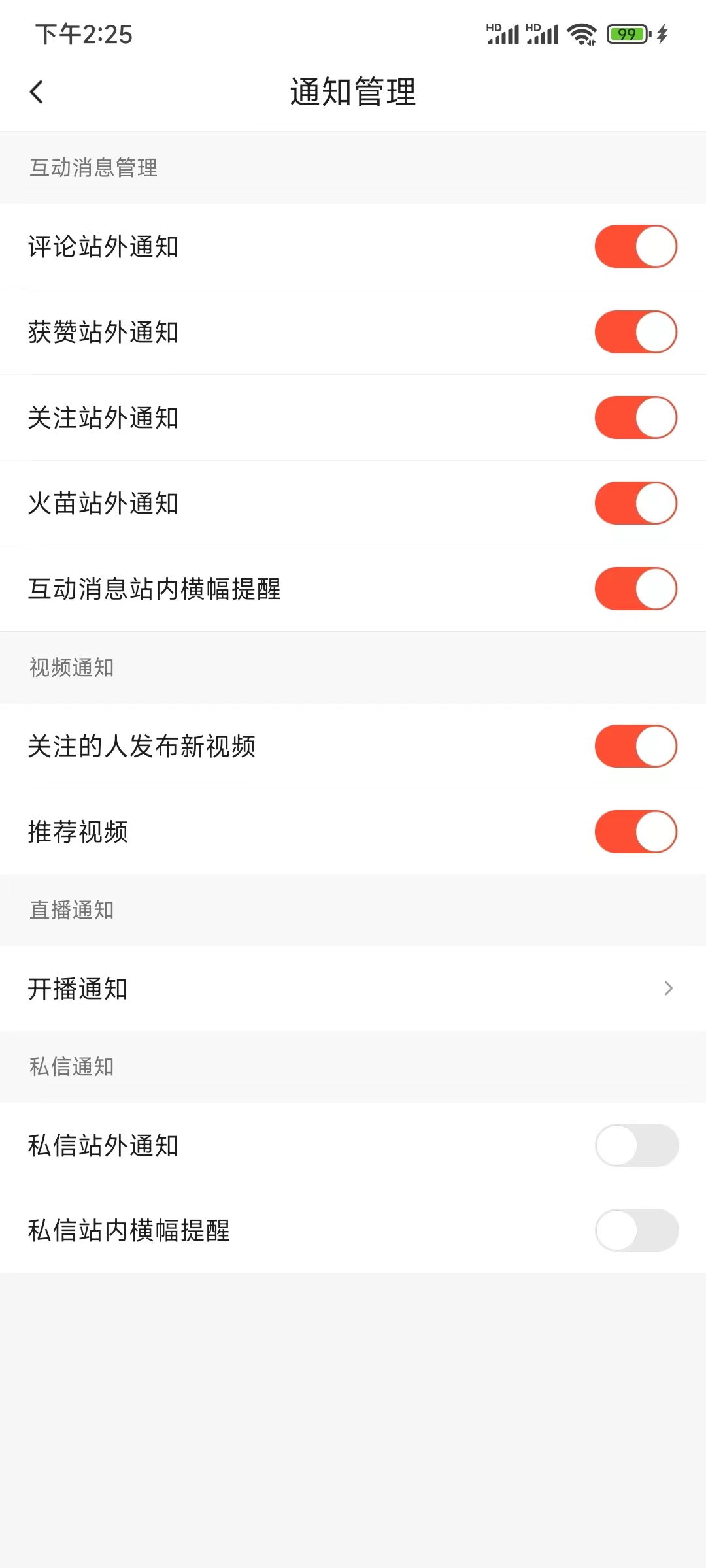
Task: Expand the 开播通知 settings via chevron
Action: click(x=668, y=988)
